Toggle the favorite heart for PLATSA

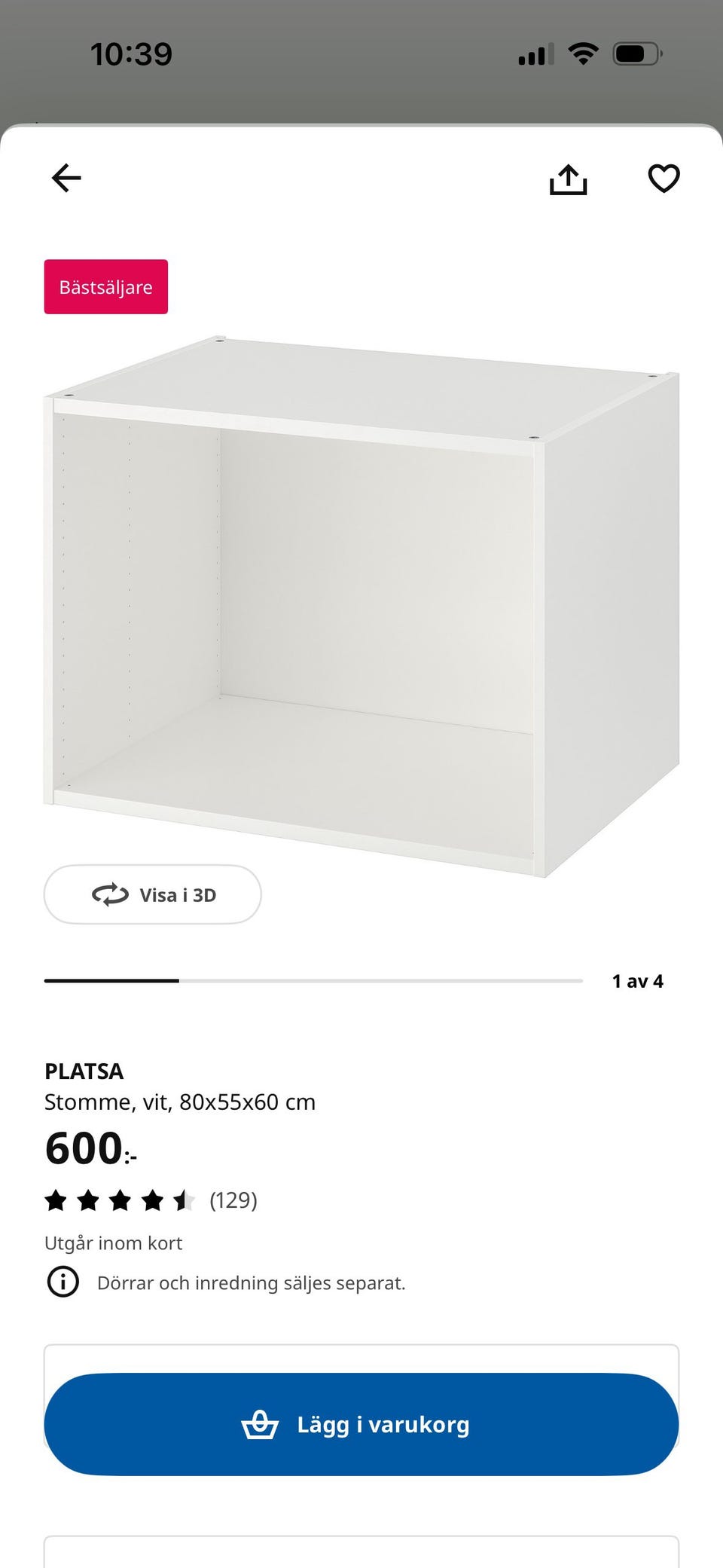pos(664,178)
